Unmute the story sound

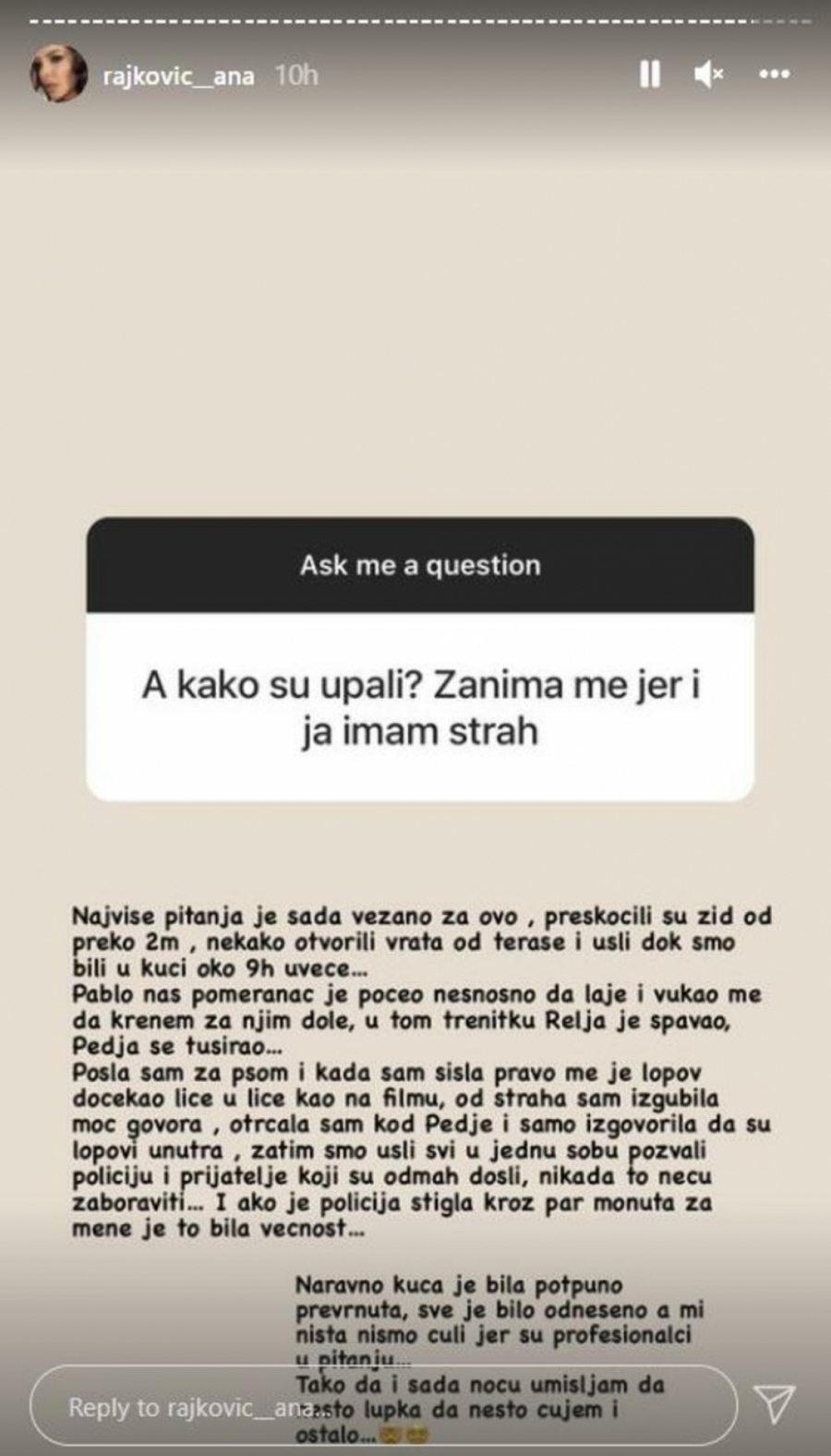pos(708,75)
